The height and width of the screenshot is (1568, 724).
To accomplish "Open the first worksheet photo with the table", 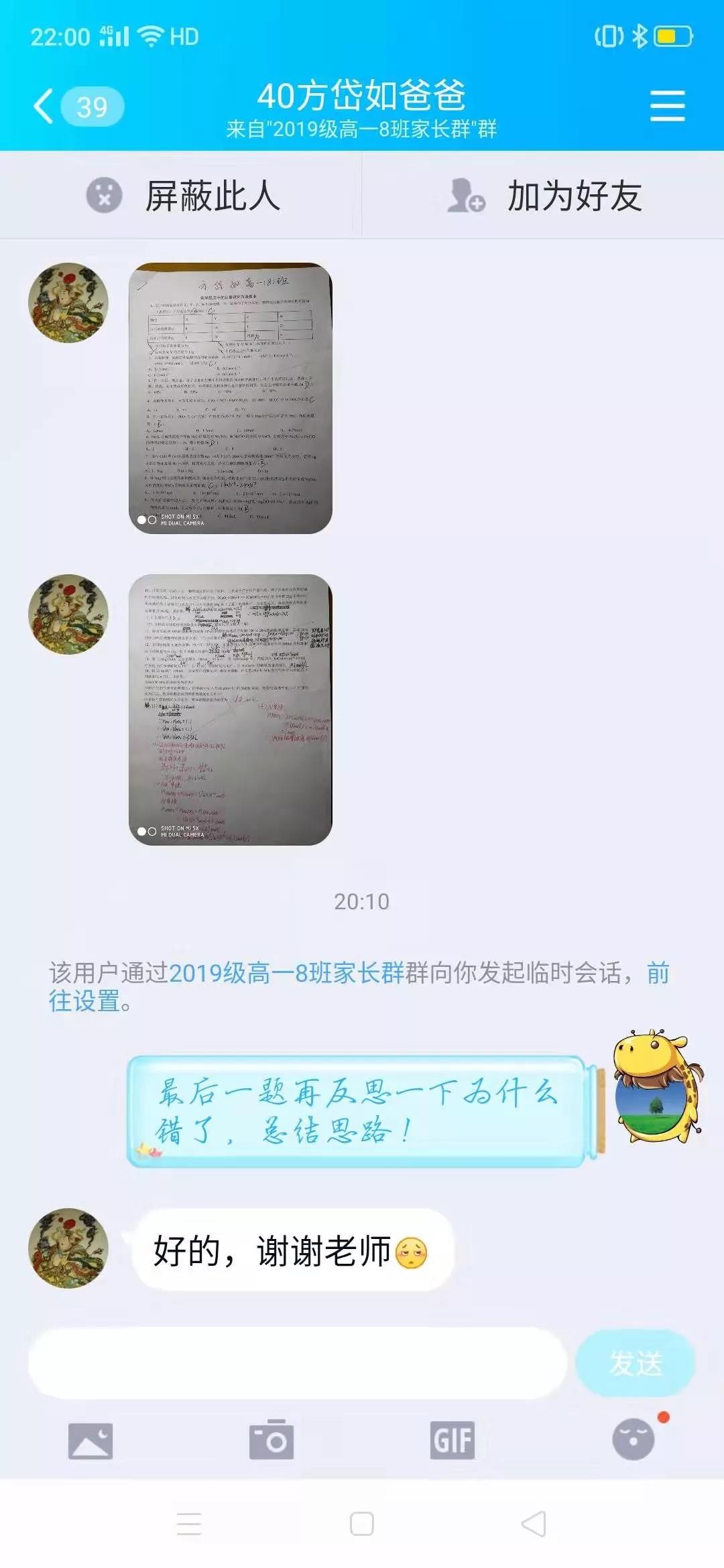I will [x=230, y=398].
